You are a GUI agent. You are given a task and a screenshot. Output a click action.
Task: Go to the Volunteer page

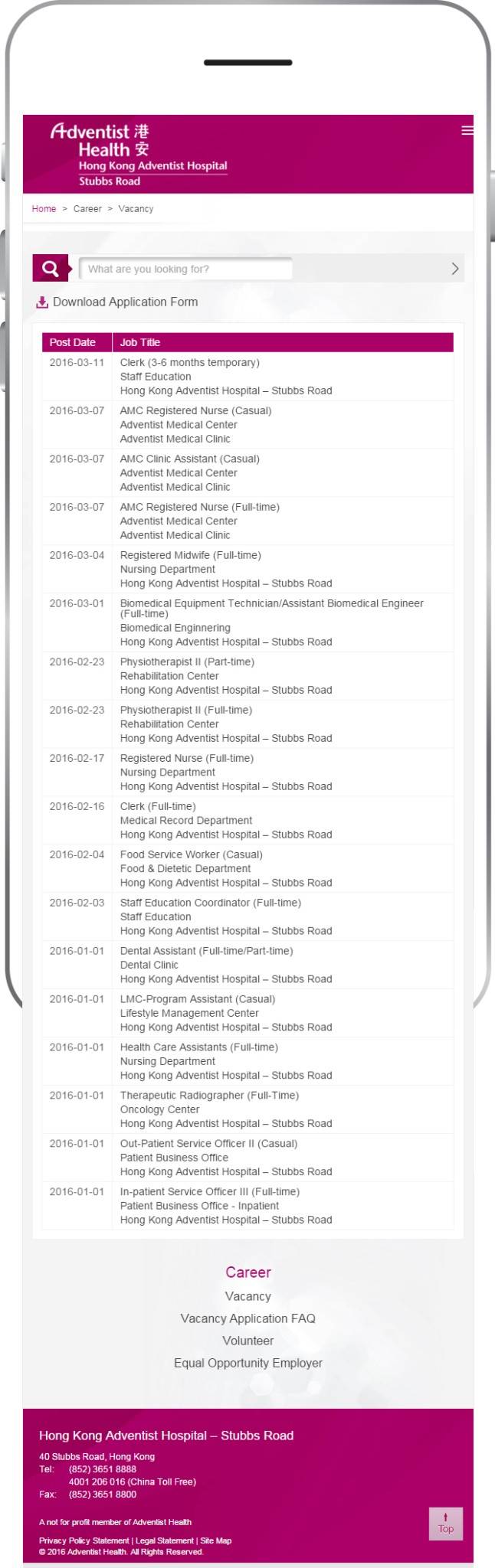tap(247, 1341)
